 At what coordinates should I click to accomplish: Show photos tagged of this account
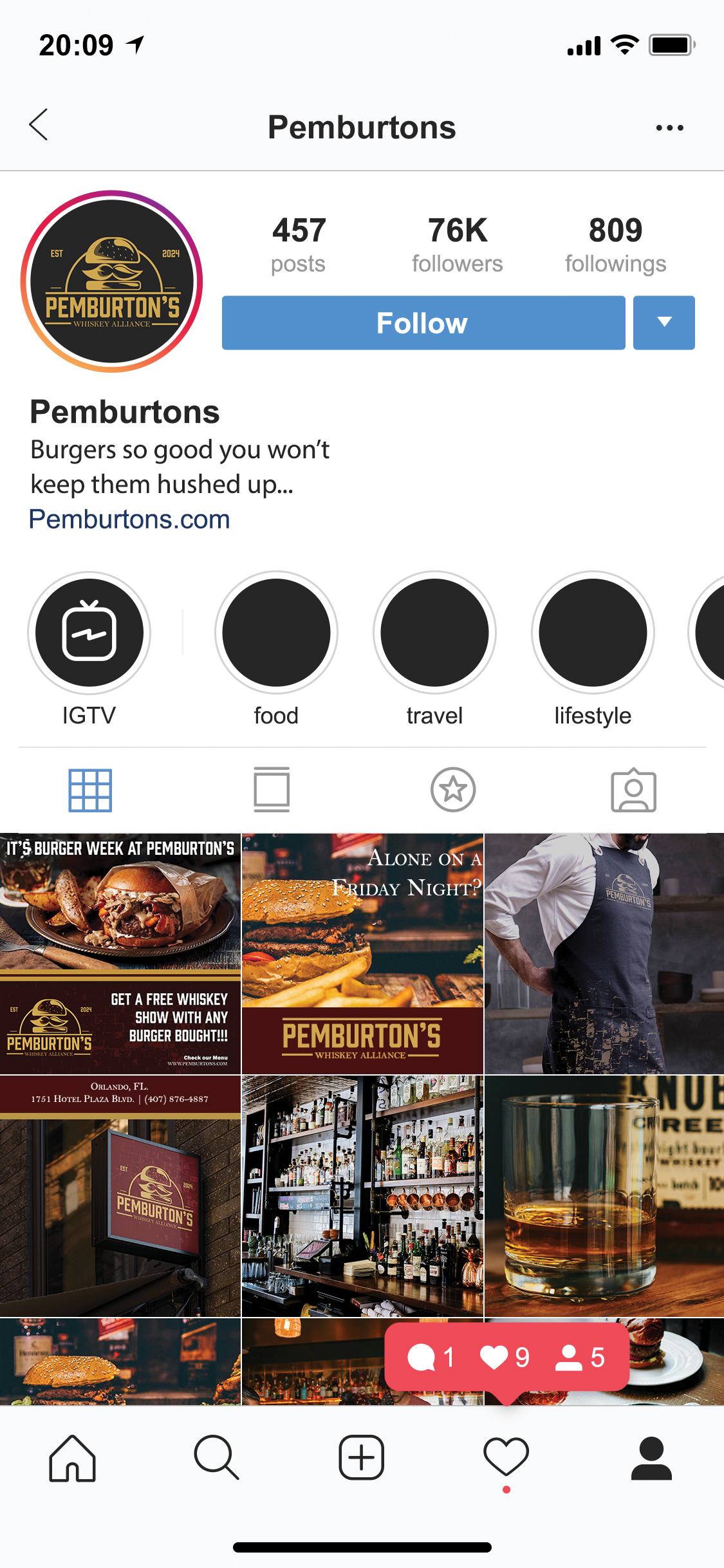pyautogui.click(x=633, y=790)
